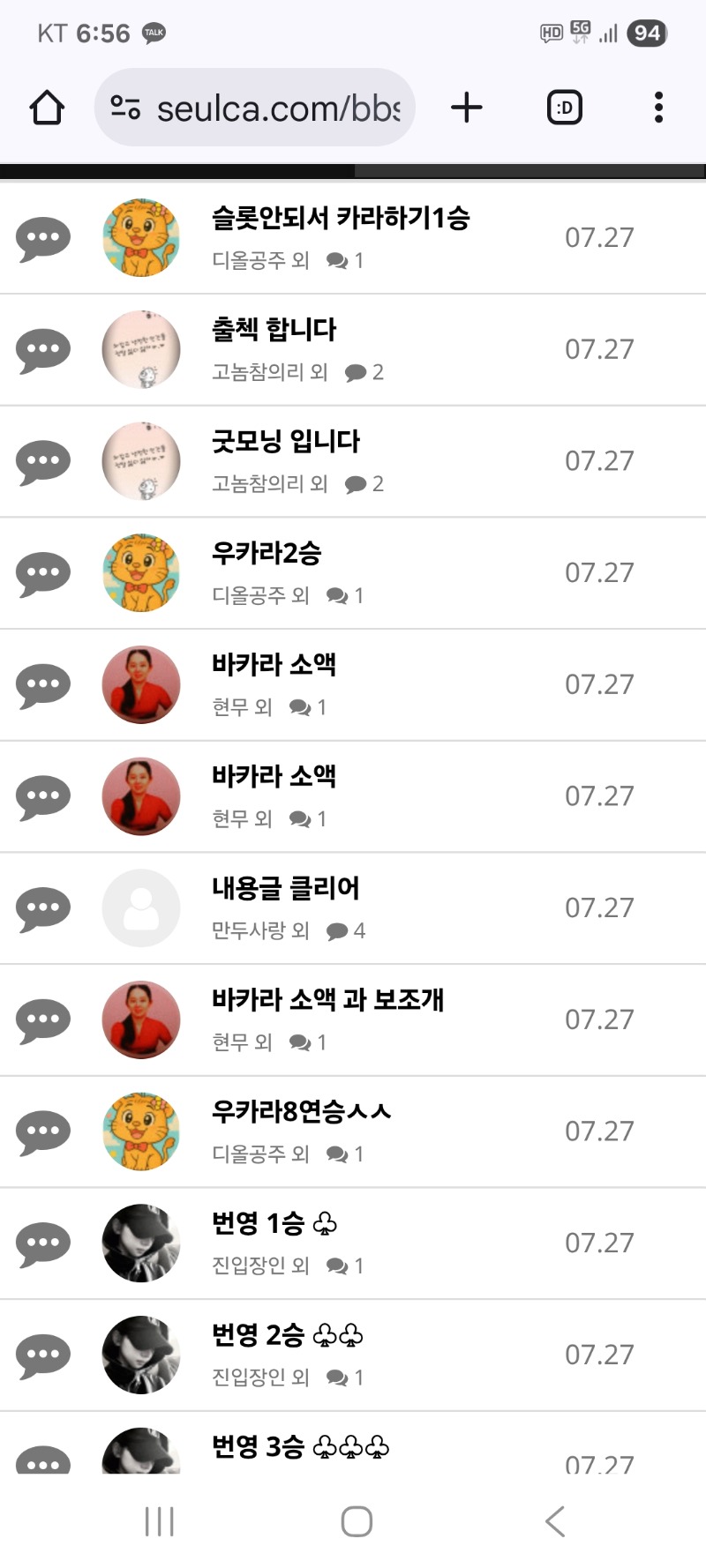Show recent apps from the navigation bar

(160, 1521)
